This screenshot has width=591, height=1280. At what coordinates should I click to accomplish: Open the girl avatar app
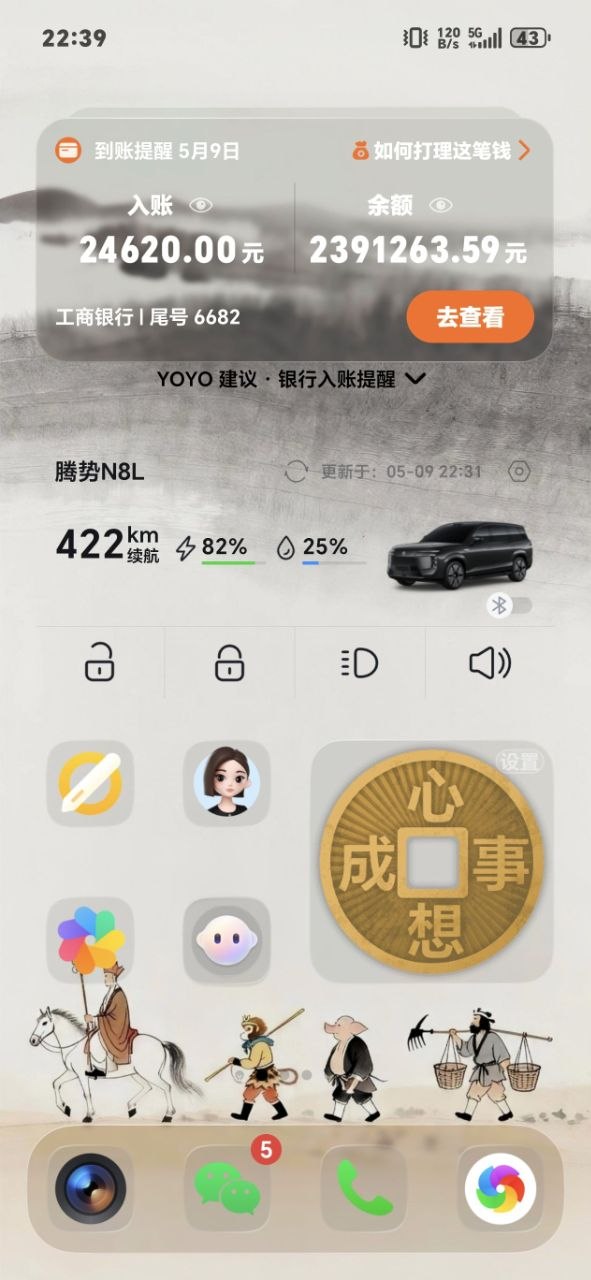coord(227,783)
